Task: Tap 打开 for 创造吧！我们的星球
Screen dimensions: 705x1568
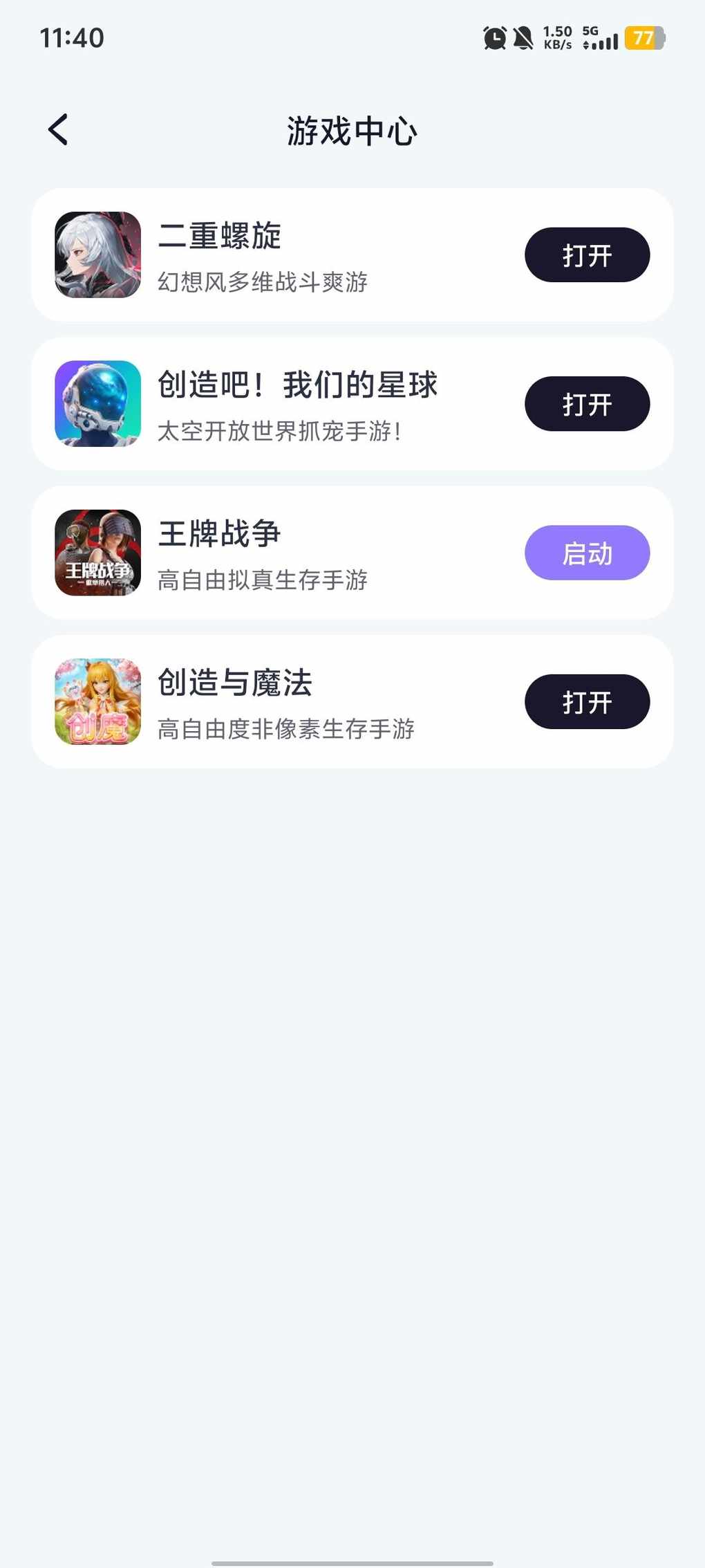Action: pyautogui.click(x=587, y=404)
